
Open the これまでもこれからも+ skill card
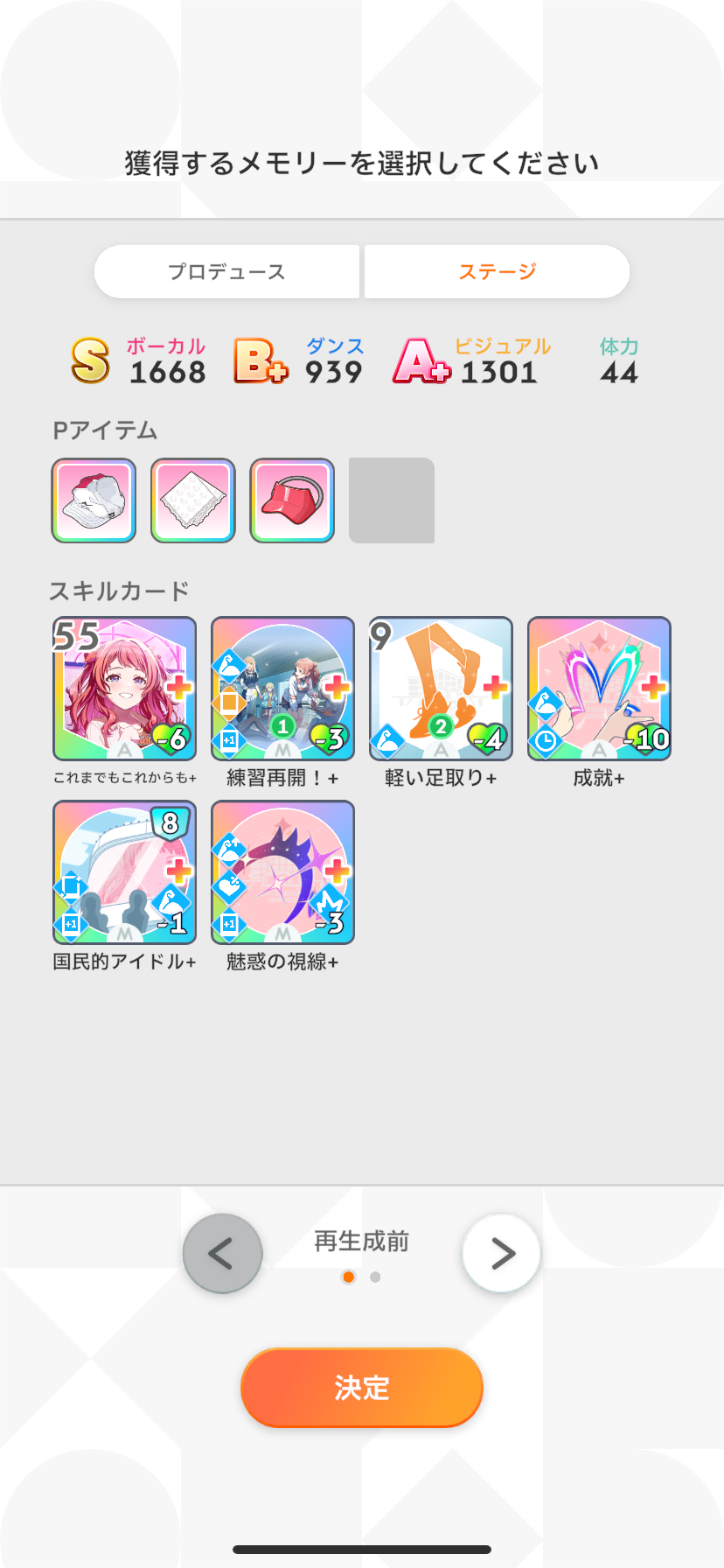coord(124,689)
